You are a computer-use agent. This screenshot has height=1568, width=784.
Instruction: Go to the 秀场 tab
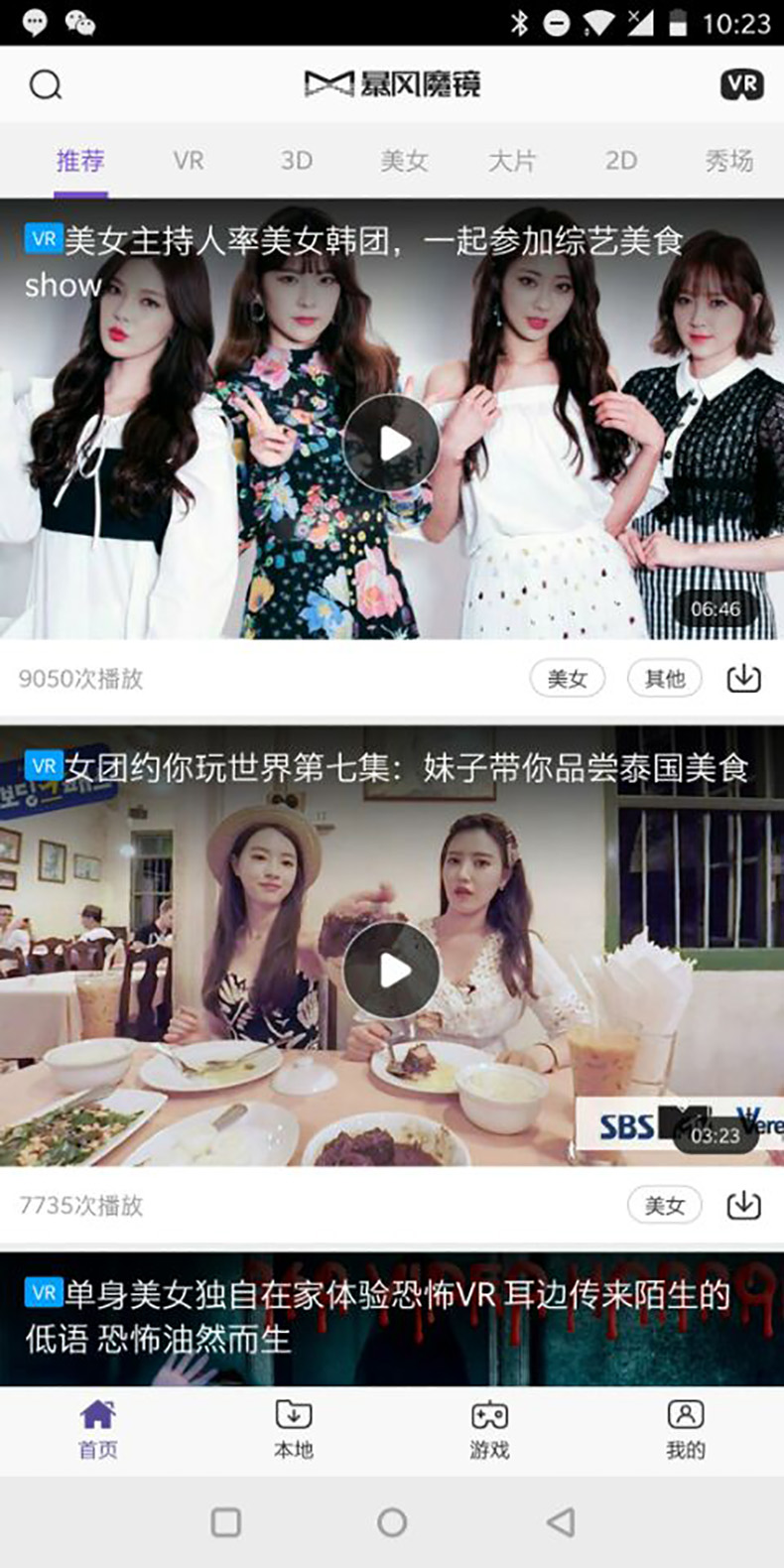coord(728,161)
